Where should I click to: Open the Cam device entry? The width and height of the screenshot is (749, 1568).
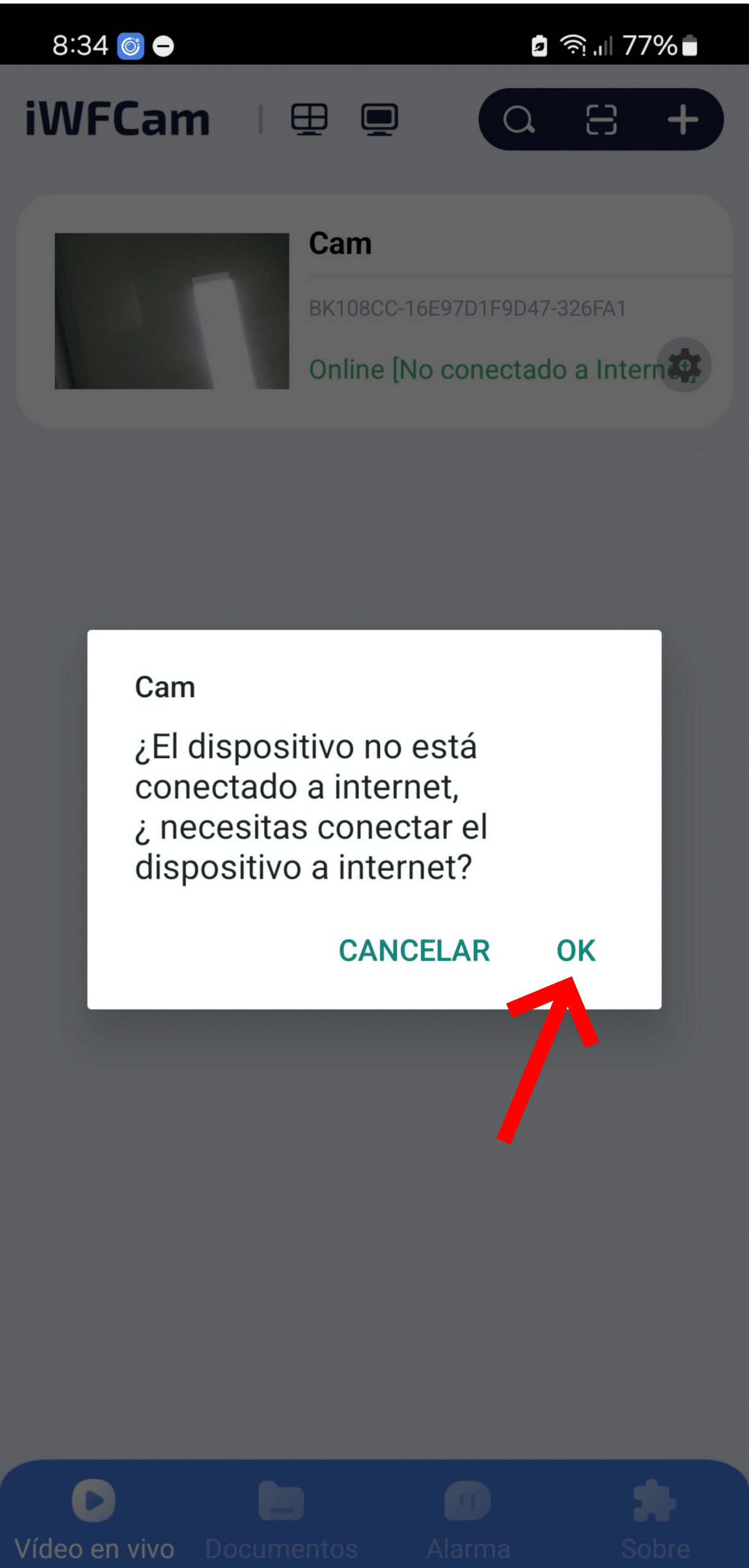pos(341,243)
